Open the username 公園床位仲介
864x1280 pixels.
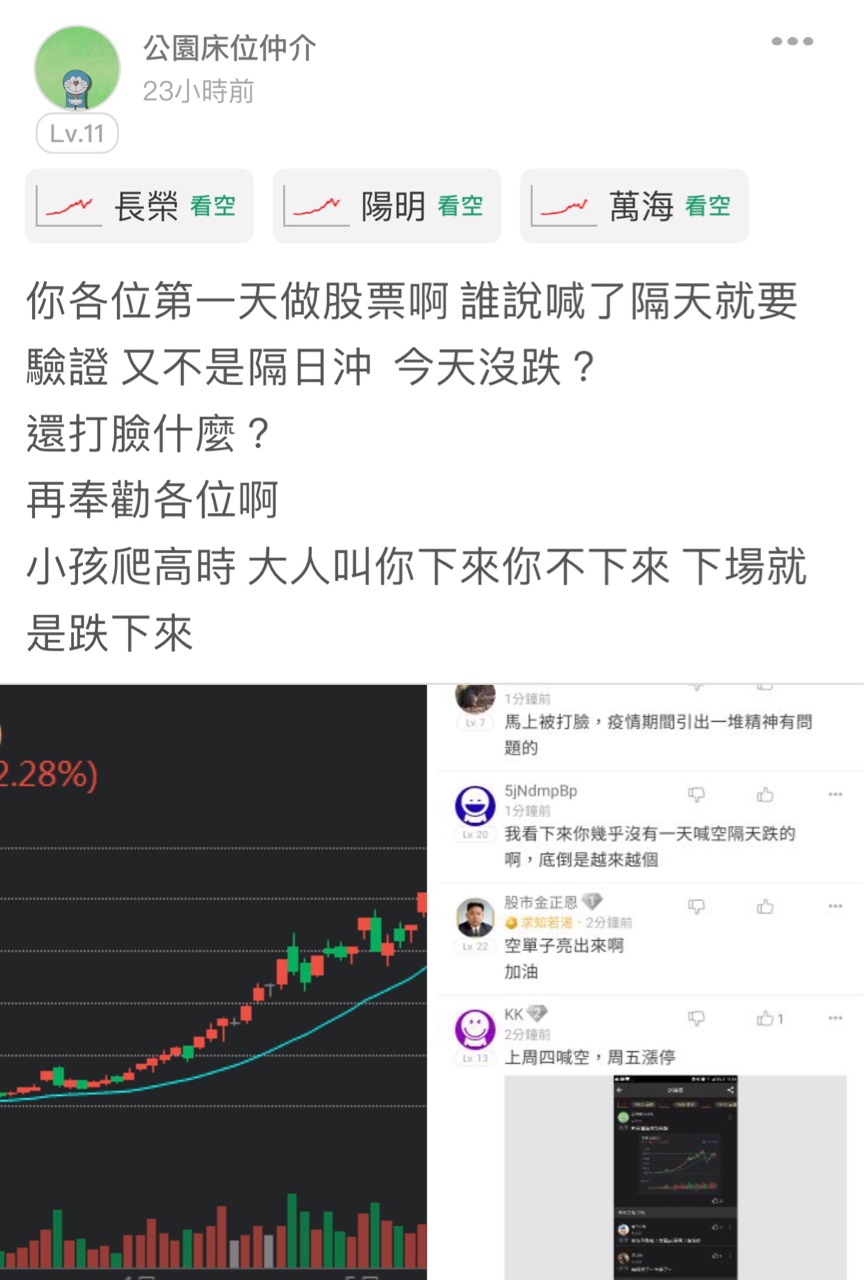click(230, 48)
